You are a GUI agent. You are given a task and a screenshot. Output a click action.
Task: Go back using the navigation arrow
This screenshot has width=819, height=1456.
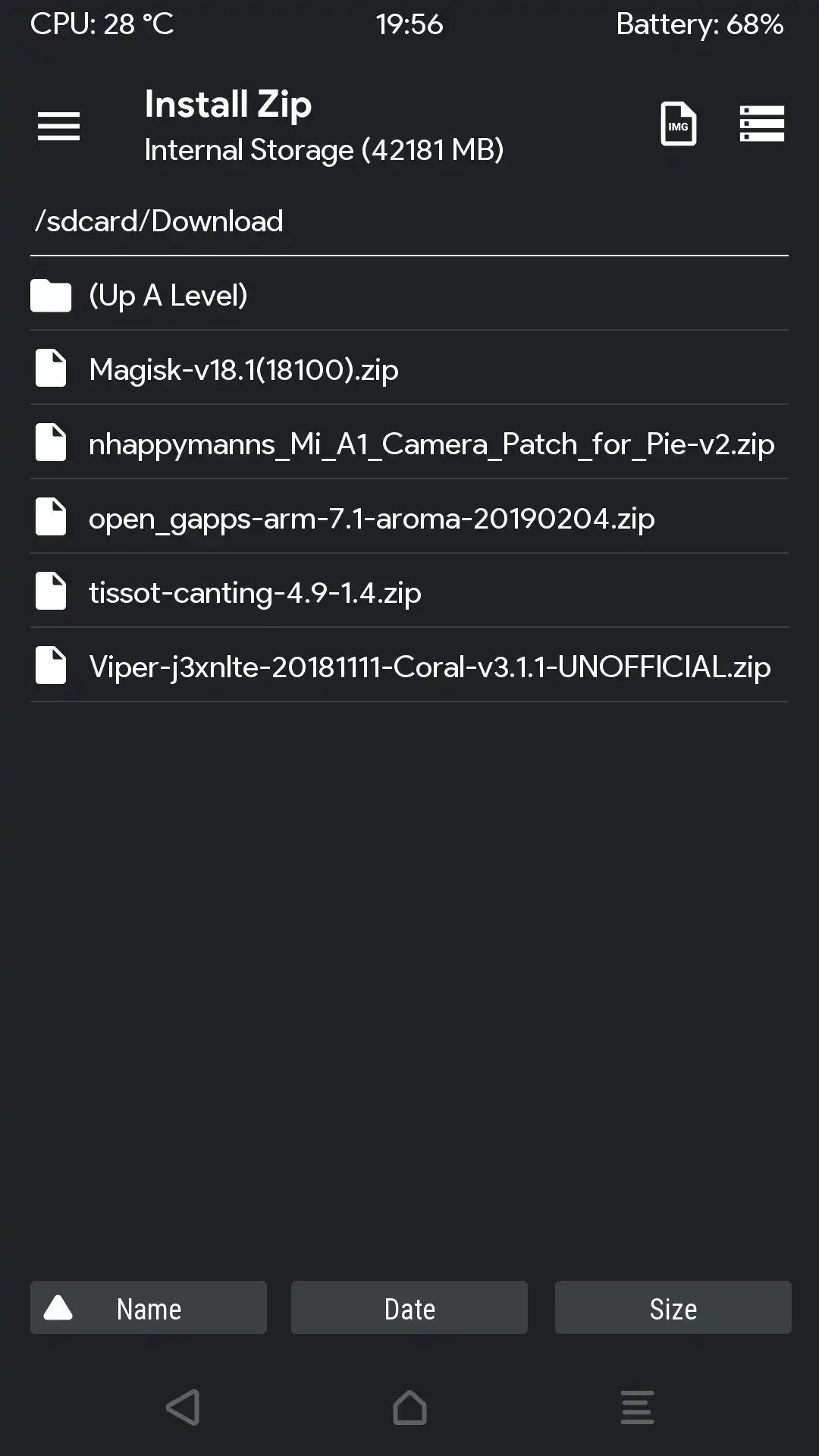pyautogui.click(x=183, y=1407)
